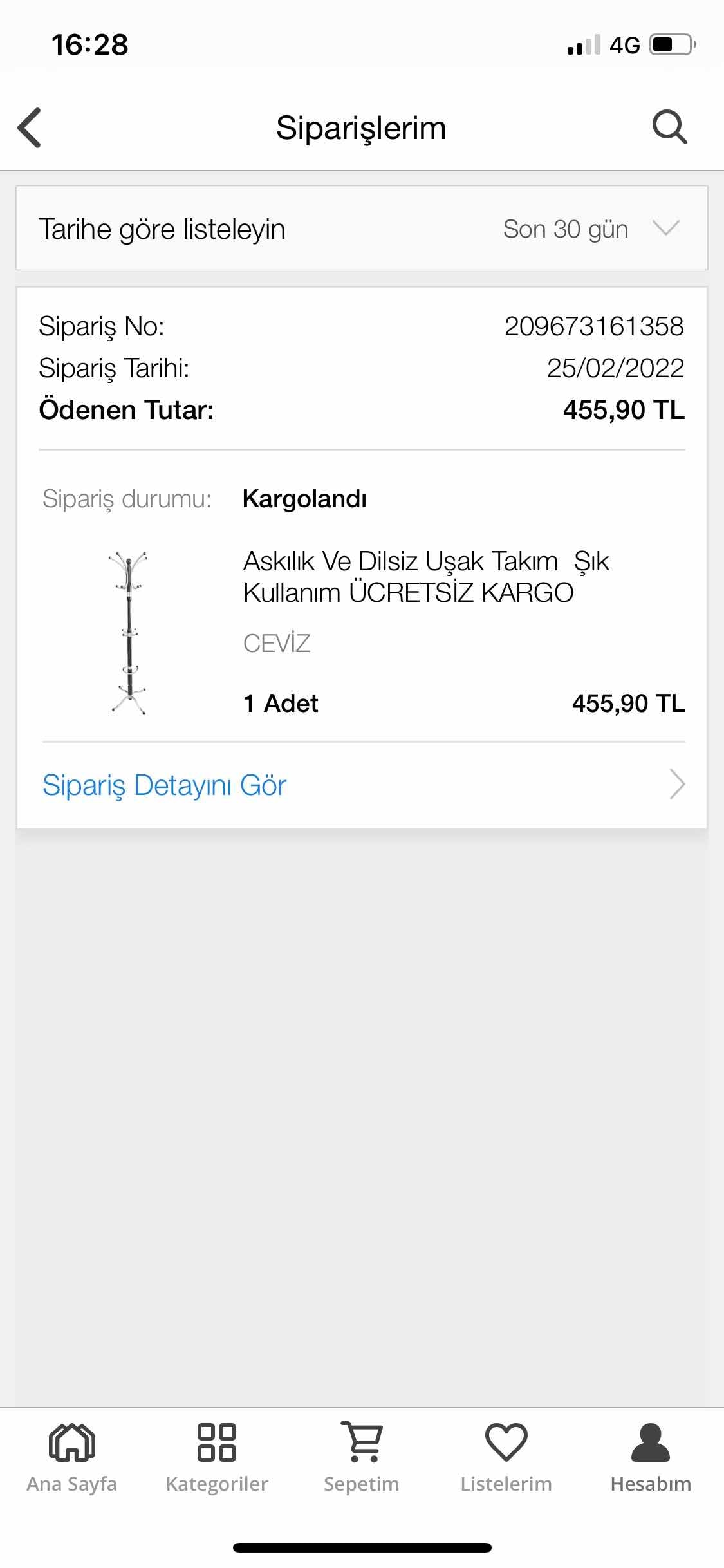Viewport: 724px width, 1568px height.
Task: Open the search magnifier icon
Action: pos(669,127)
